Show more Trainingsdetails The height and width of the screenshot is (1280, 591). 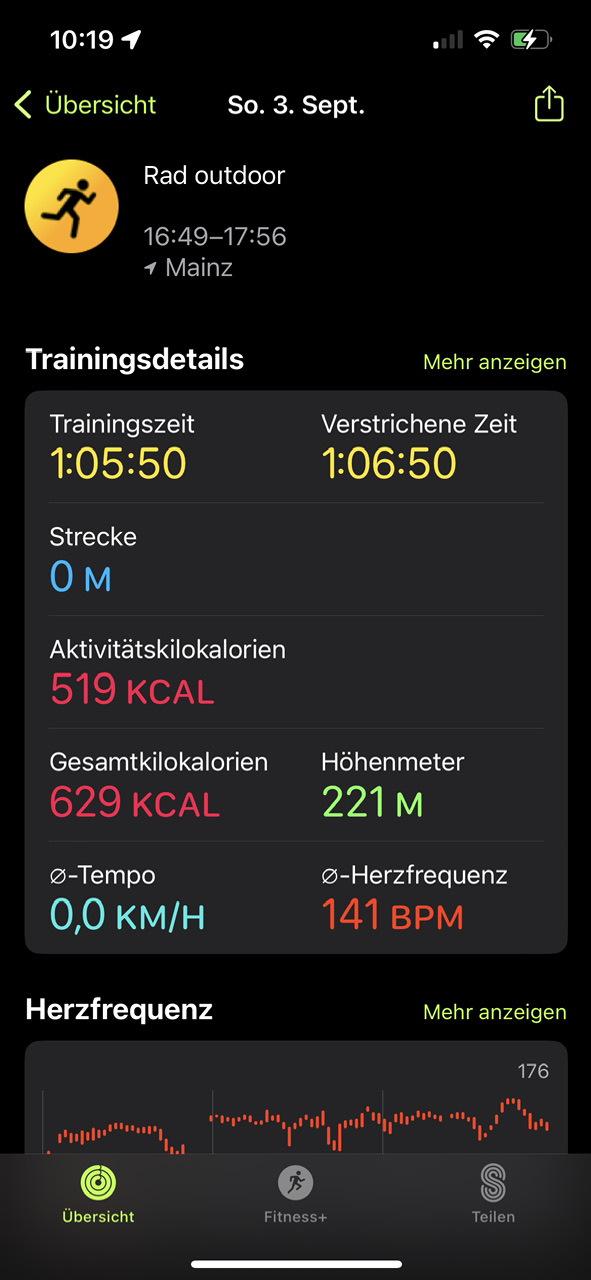coord(494,362)
